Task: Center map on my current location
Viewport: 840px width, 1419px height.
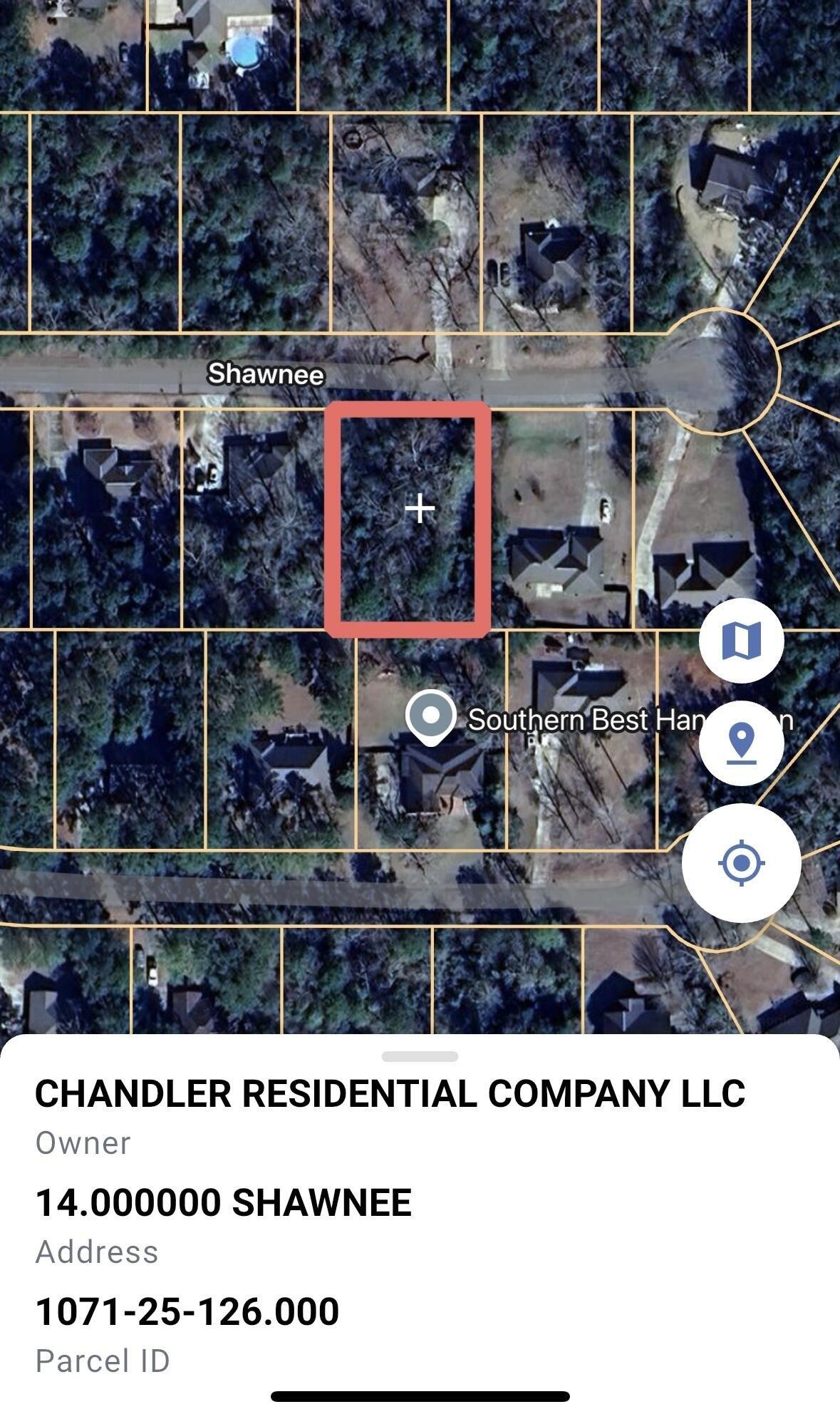Action: [x=741, y=863]
